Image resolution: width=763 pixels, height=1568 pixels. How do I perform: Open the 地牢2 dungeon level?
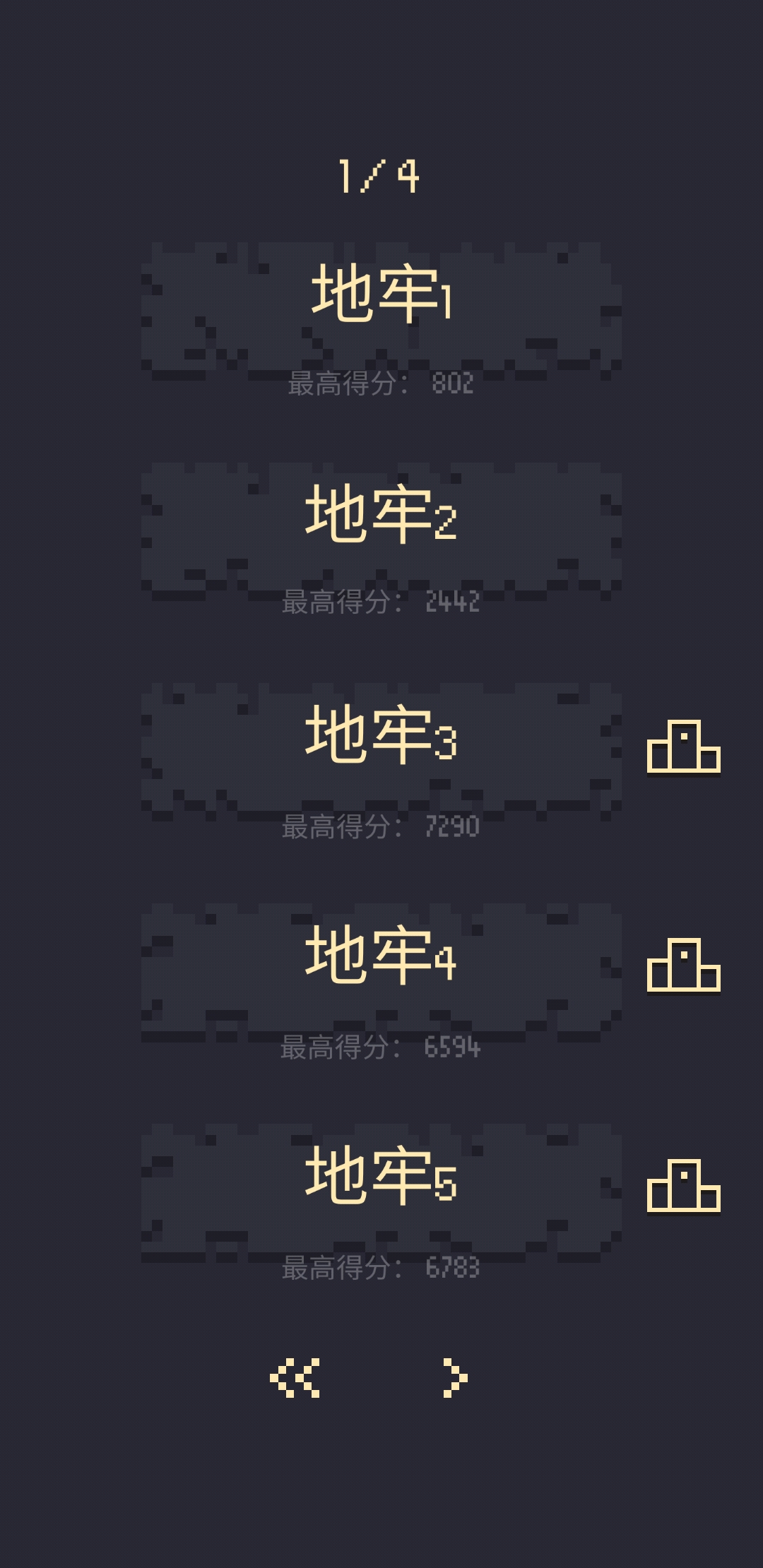tap(381, 526)
